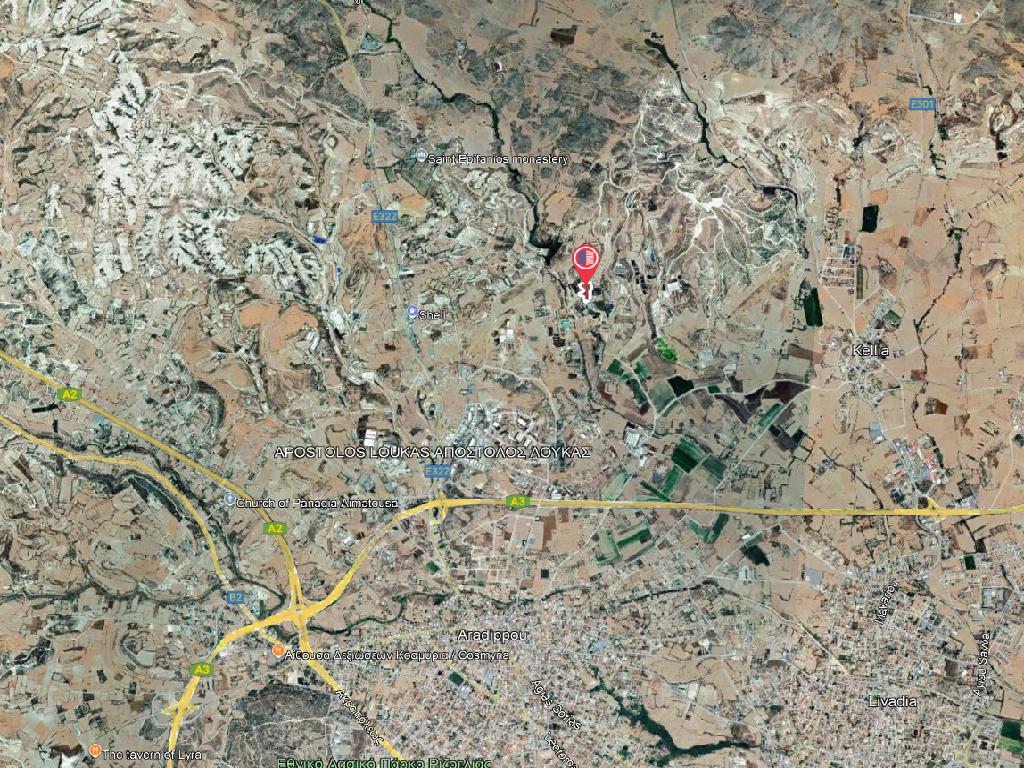Open Church of Panagia Aimatousa marker

point(230,499)
